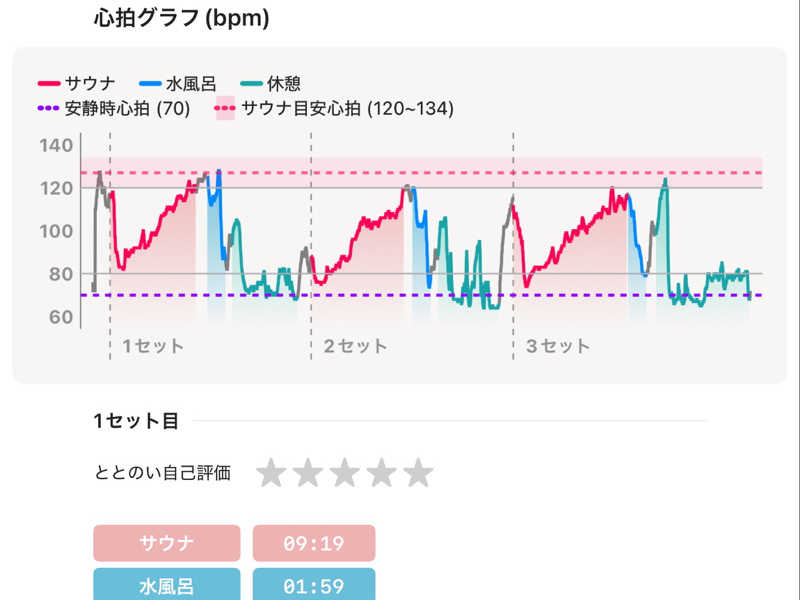Rate 1セット目 totonoi two stars

[307, 472]
